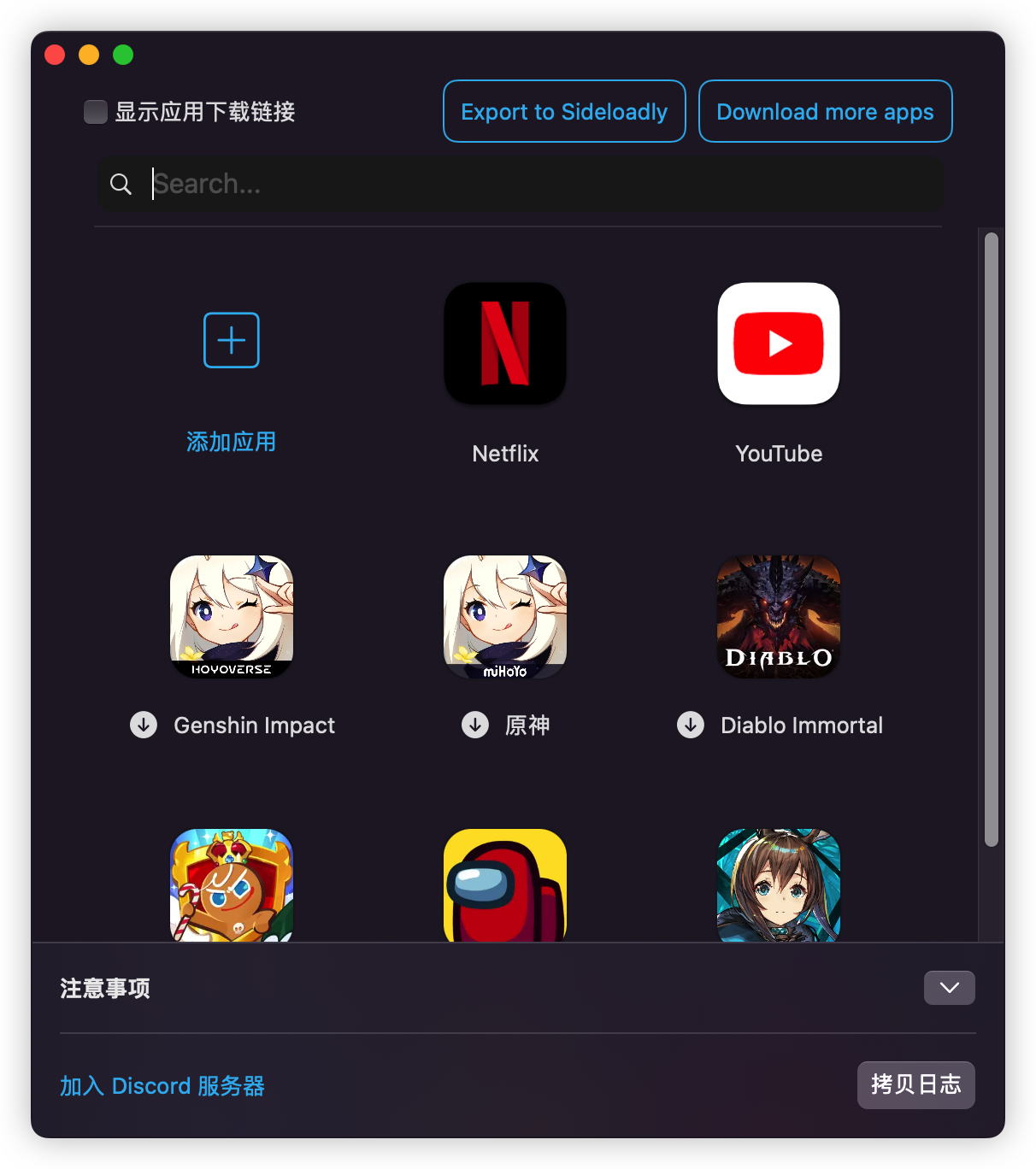Click the search magnifier icon
The image size is (1036, 1169).
click(121, 184)
